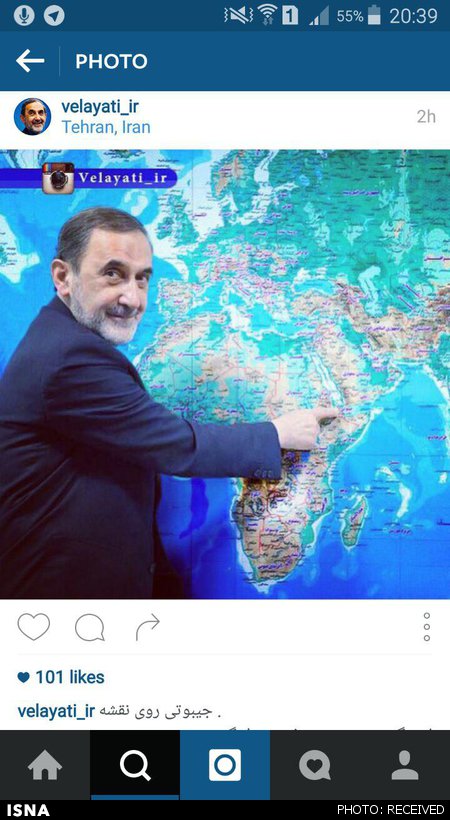Open velayati_ir profile from post header
Image resolution: width=450 pixels, height=820 pixels.
(x=100, y=106)
